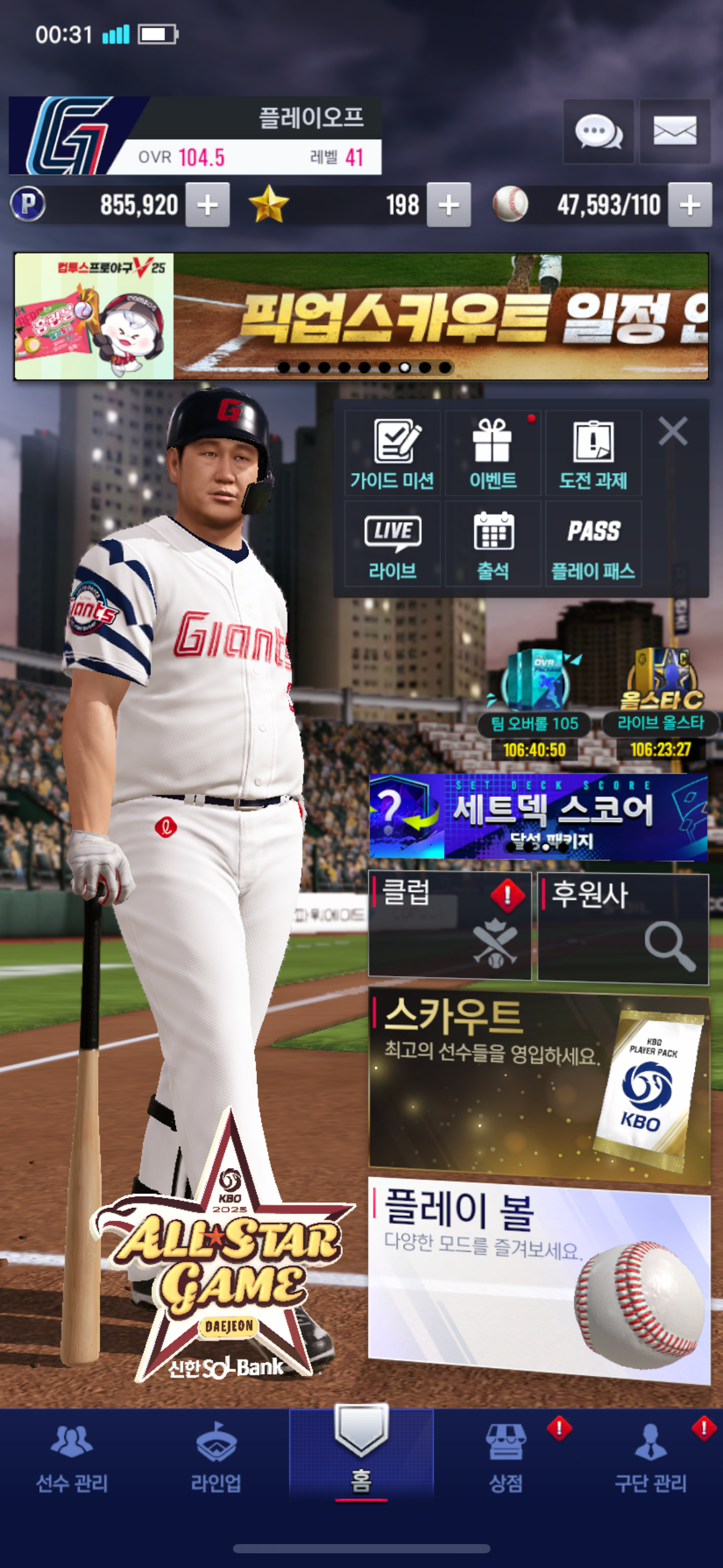
Task: Open the 클럽 tile
Action: pyautogui.click(x=449, y=926)
